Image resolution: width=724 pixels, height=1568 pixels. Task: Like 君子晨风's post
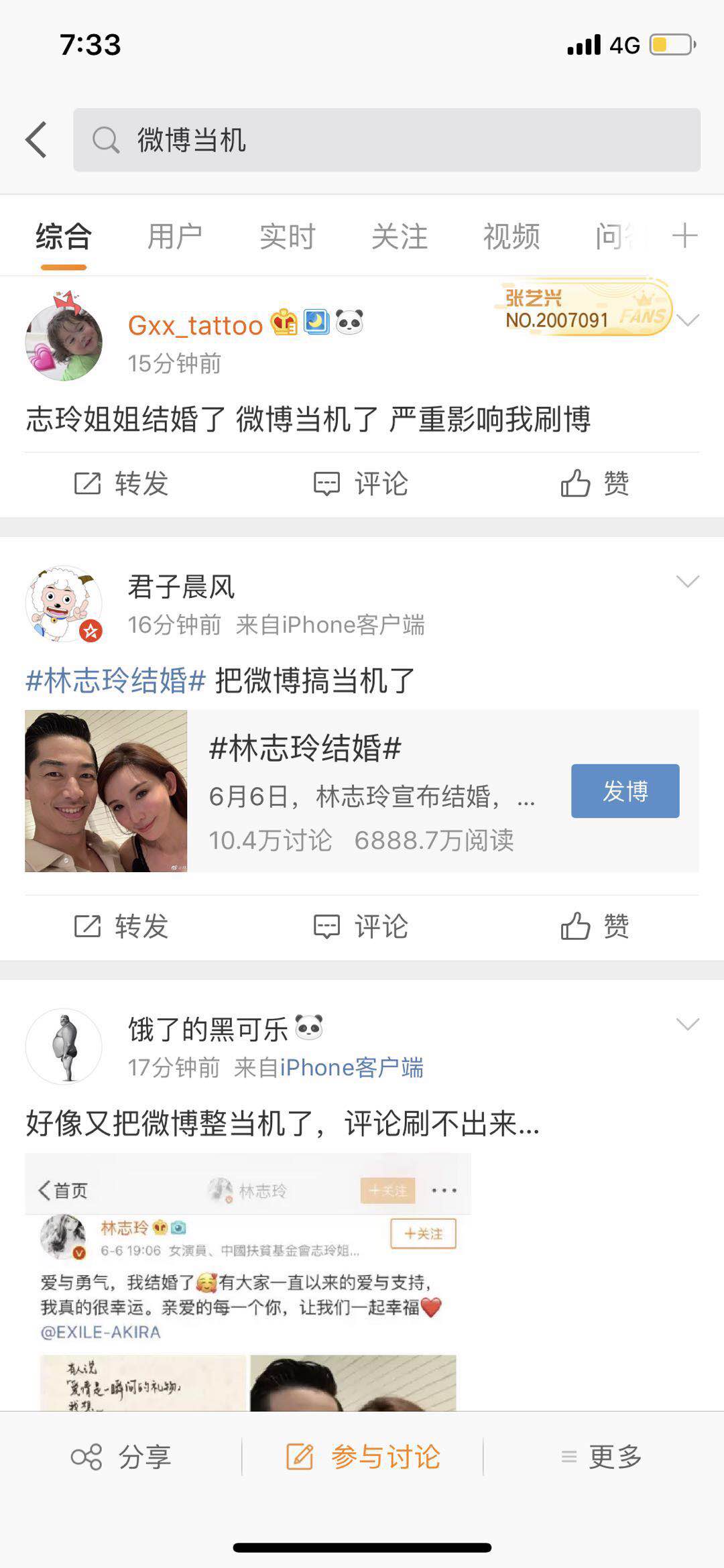pyautogui.click(x=595, y=926)
